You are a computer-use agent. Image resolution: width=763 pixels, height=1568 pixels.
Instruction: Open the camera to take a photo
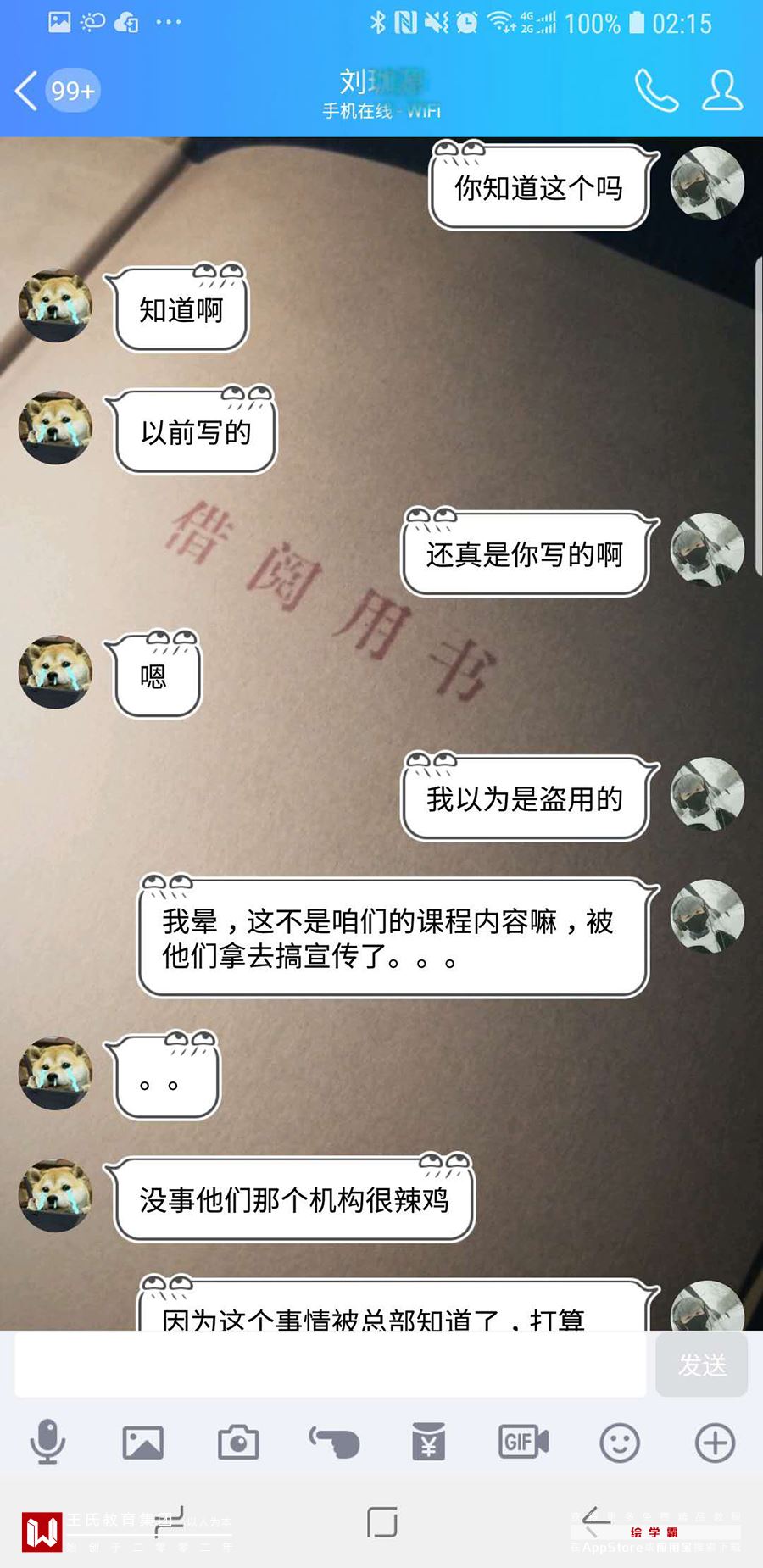[238, 1442]
